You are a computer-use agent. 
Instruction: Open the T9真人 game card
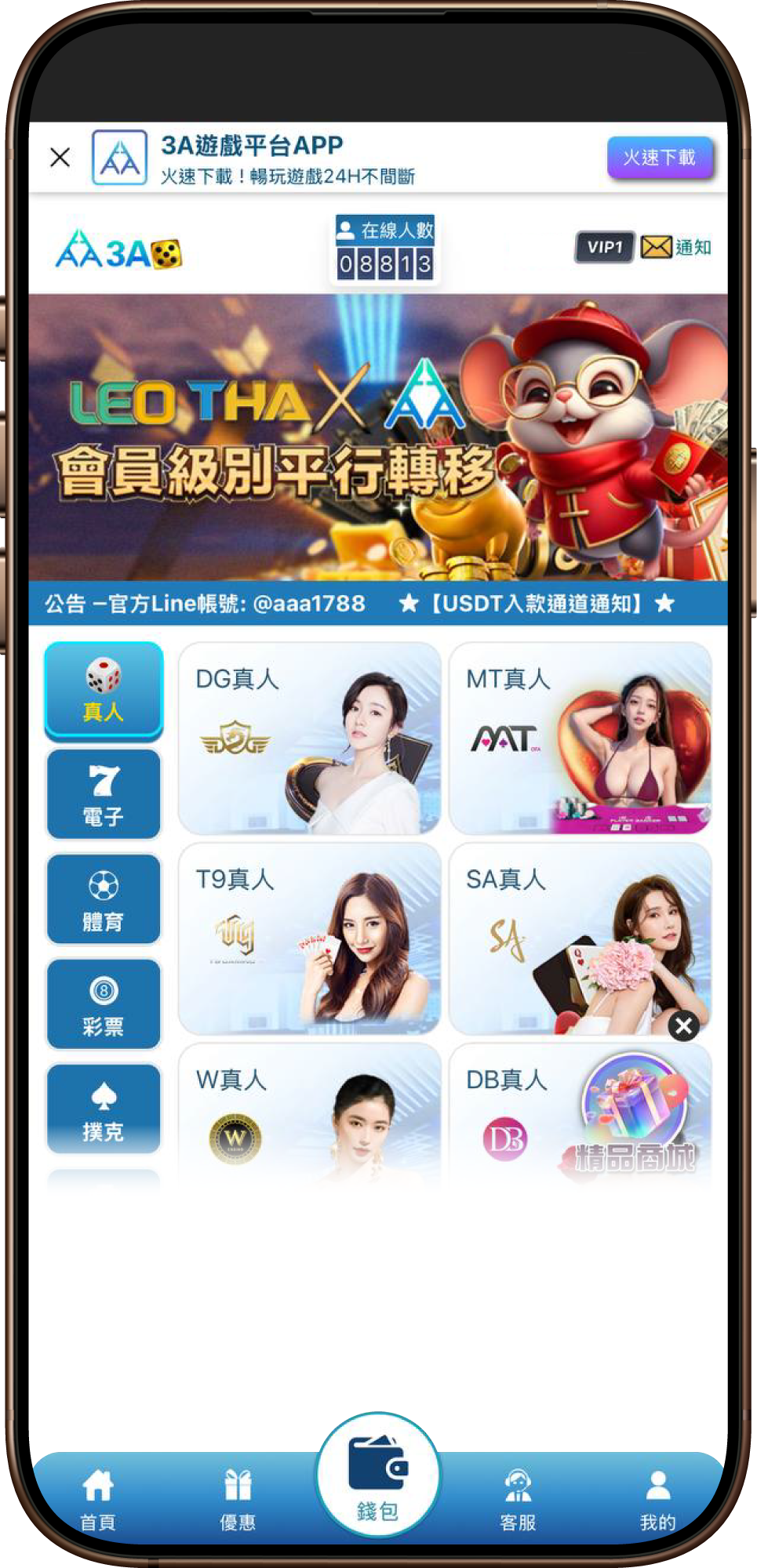309,938
